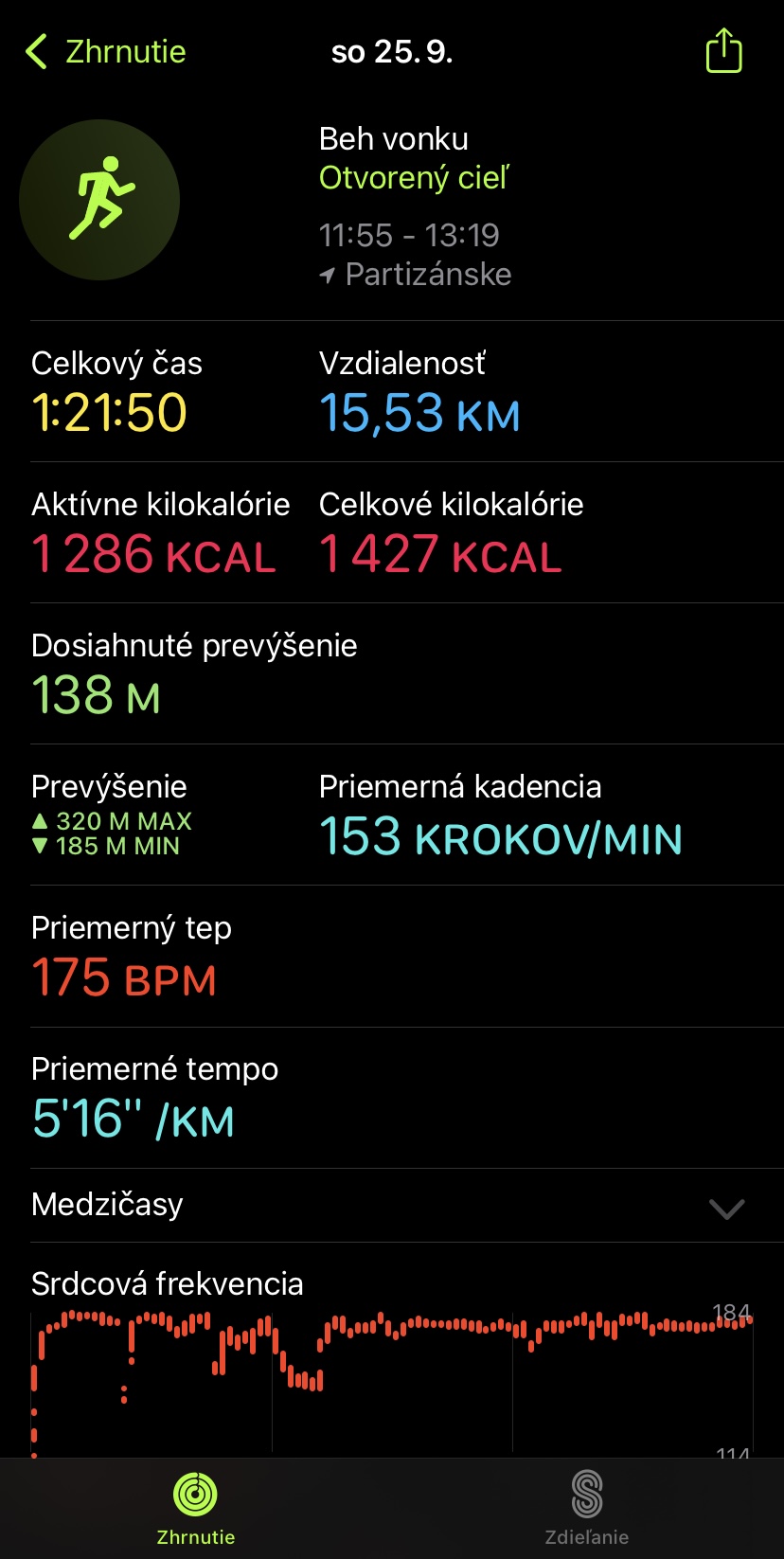Go back to Zhrnutie
The image size is (784, 1559).
point(106,51)
